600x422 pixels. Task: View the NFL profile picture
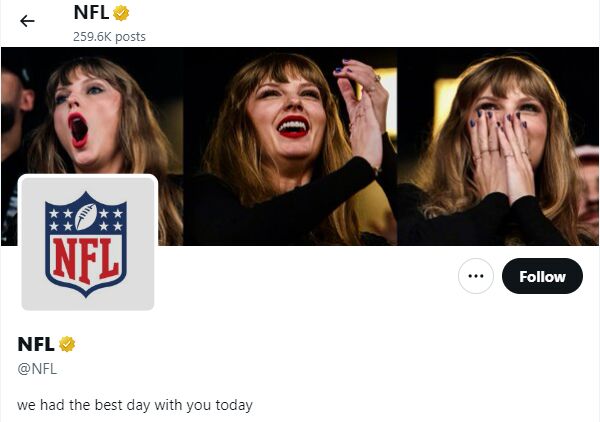click(x=87, y=243)
